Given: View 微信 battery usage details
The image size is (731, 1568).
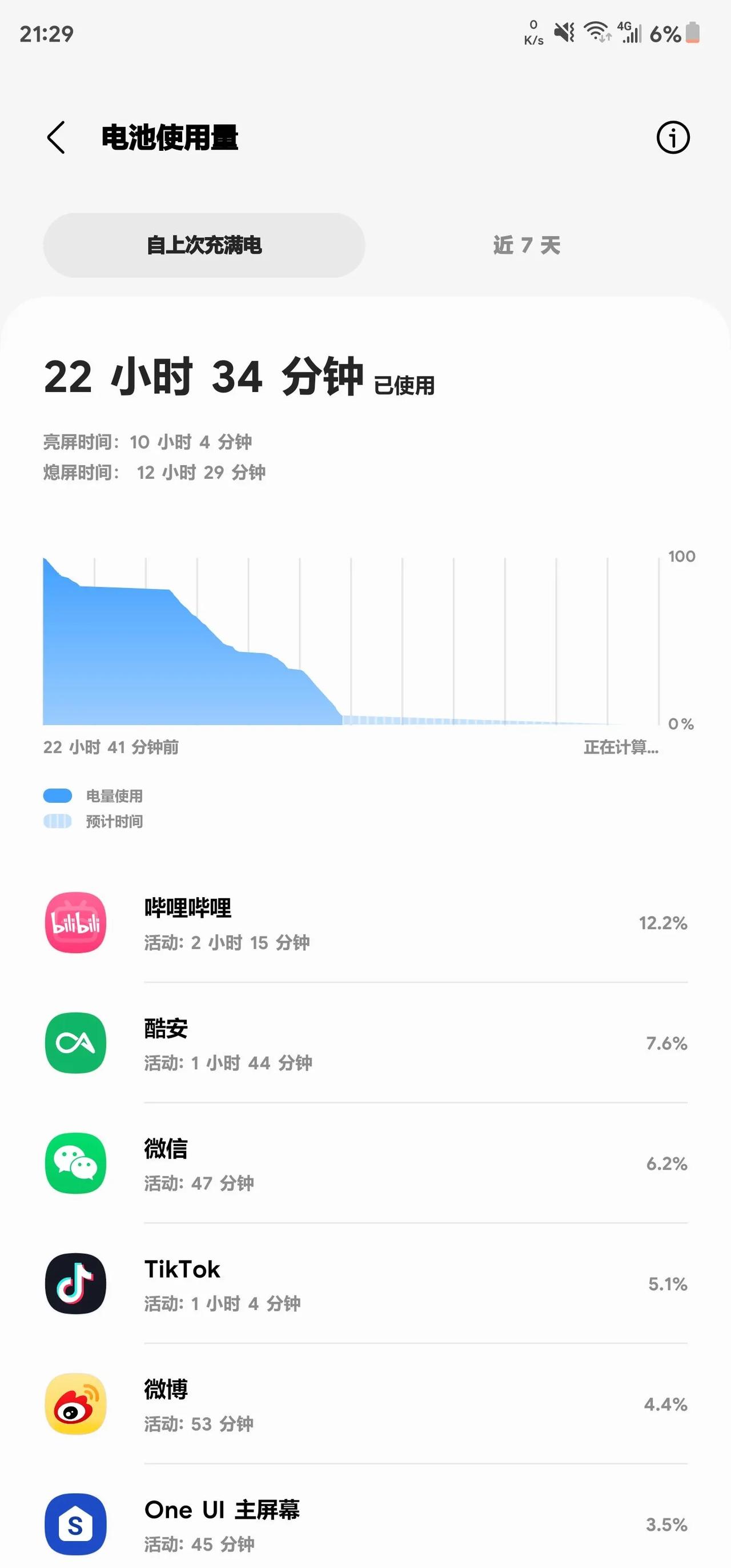Looking at the screenshot, I should [365, 1163].
